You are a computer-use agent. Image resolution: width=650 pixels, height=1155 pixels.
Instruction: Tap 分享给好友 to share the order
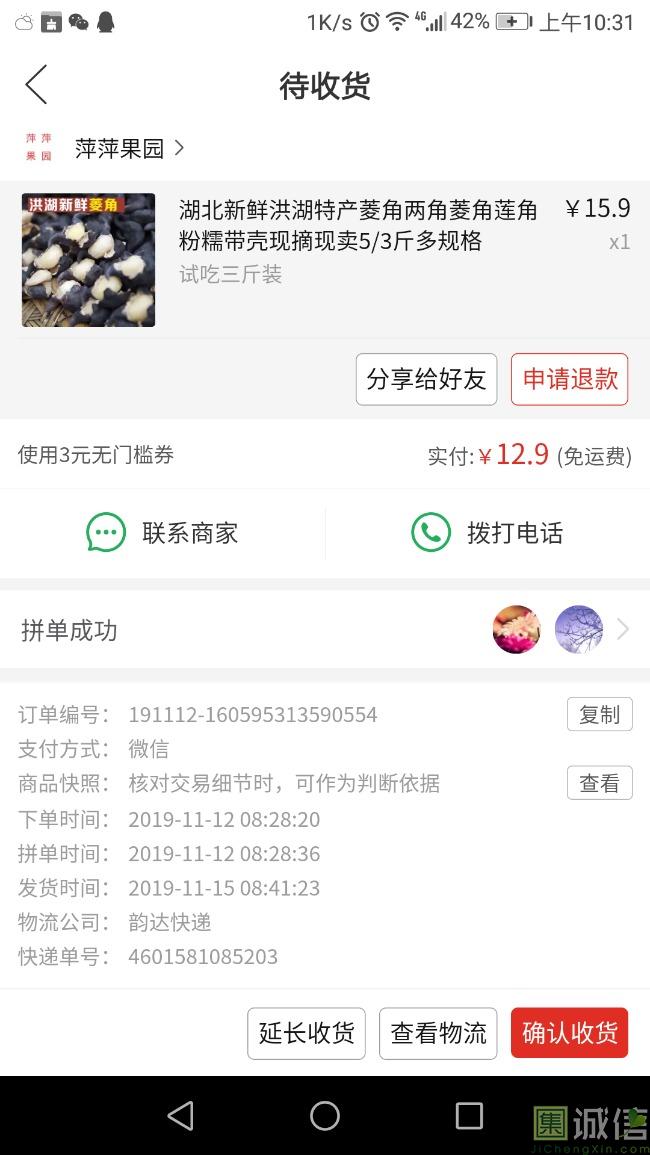pyautogui.click(x=426, y=379)
